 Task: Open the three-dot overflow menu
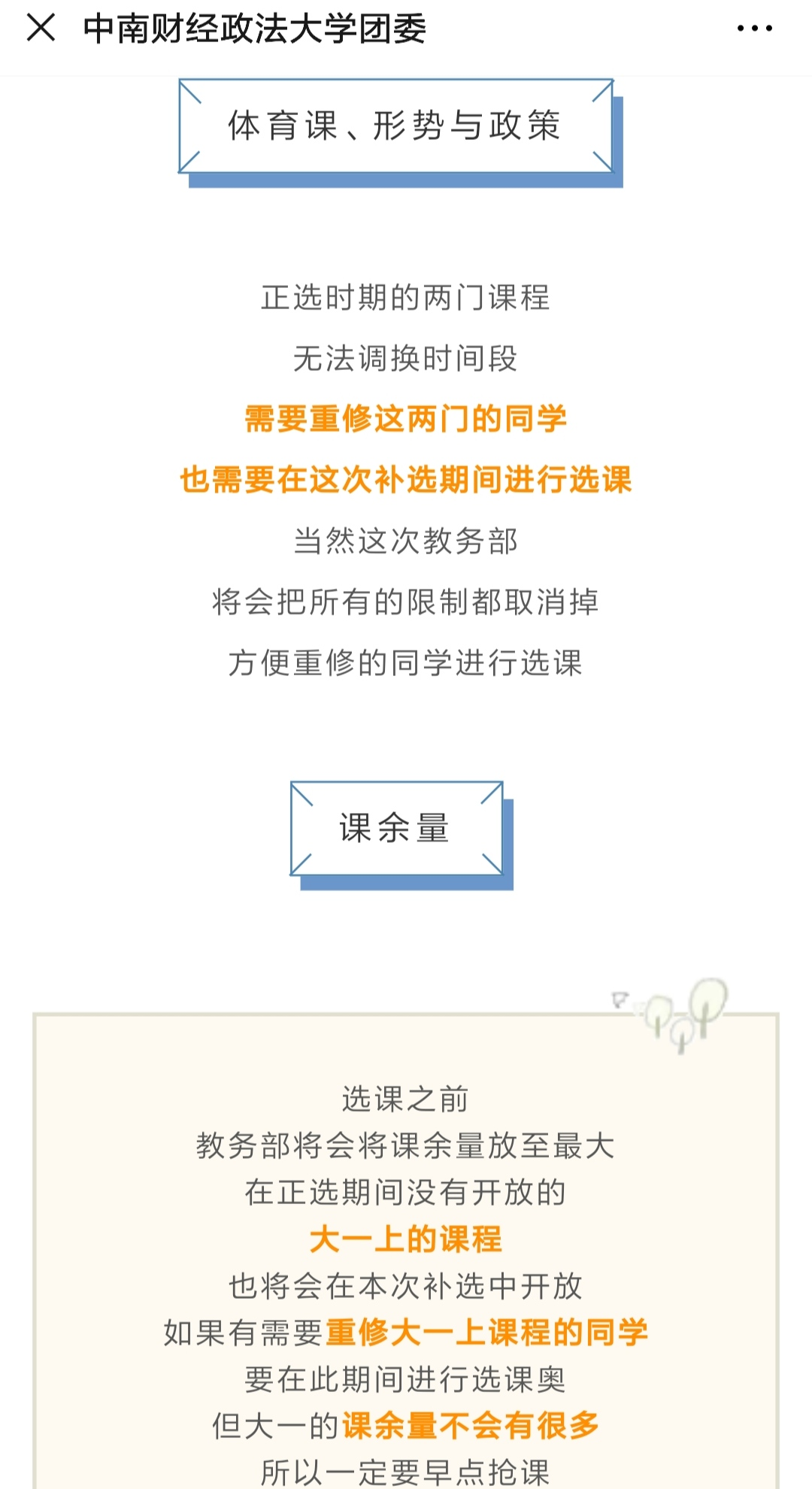754,29
